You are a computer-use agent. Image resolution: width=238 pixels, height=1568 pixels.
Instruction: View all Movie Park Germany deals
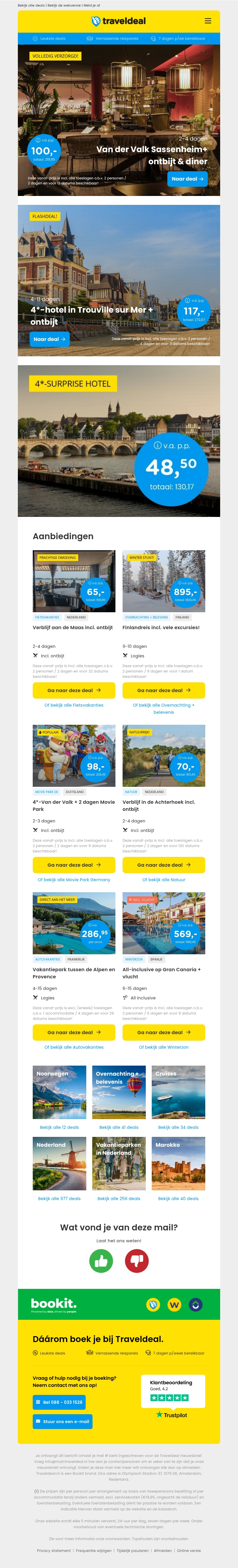(74, 879)
